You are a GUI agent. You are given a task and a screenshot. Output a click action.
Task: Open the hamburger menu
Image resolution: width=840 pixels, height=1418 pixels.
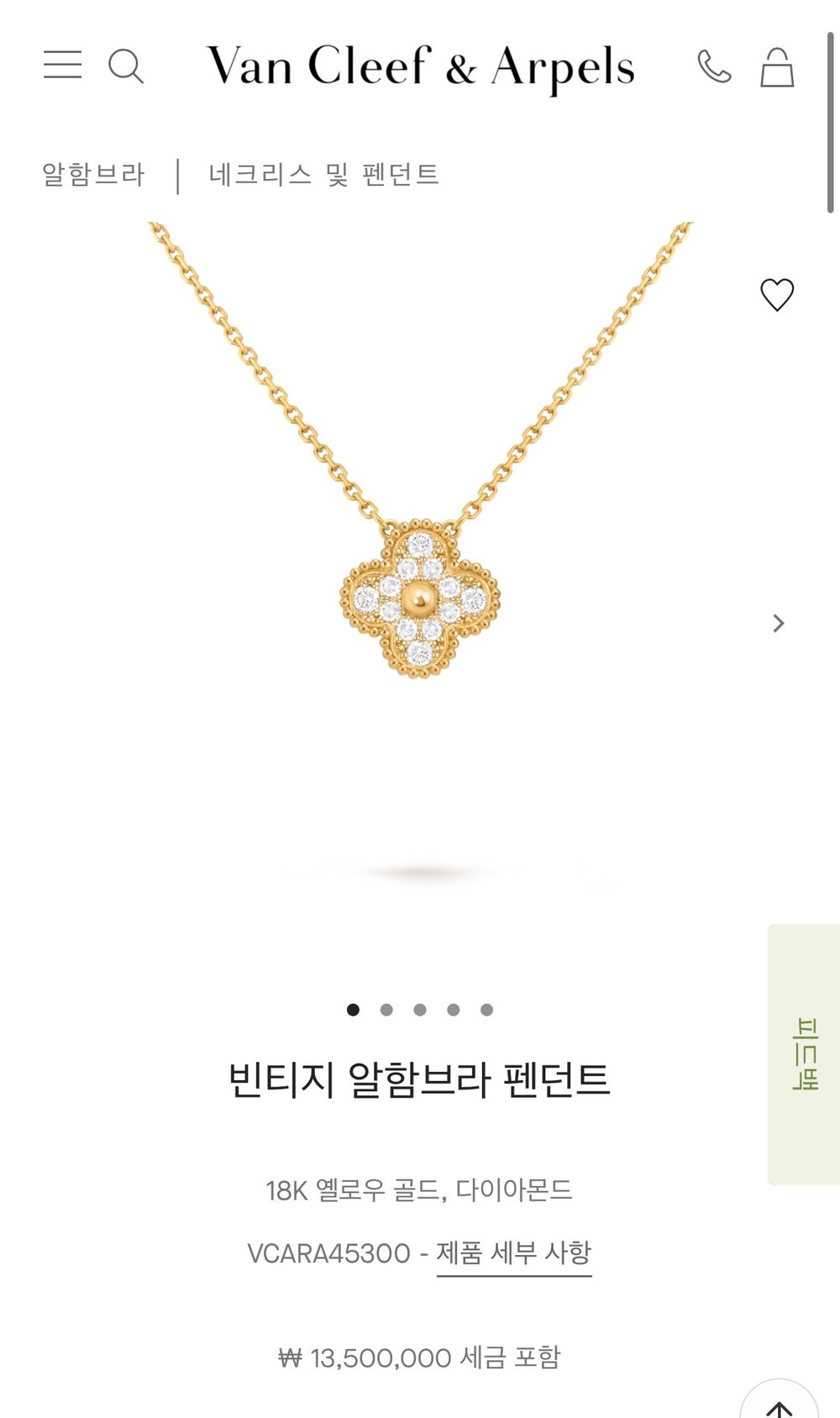[x=63, y=65]
